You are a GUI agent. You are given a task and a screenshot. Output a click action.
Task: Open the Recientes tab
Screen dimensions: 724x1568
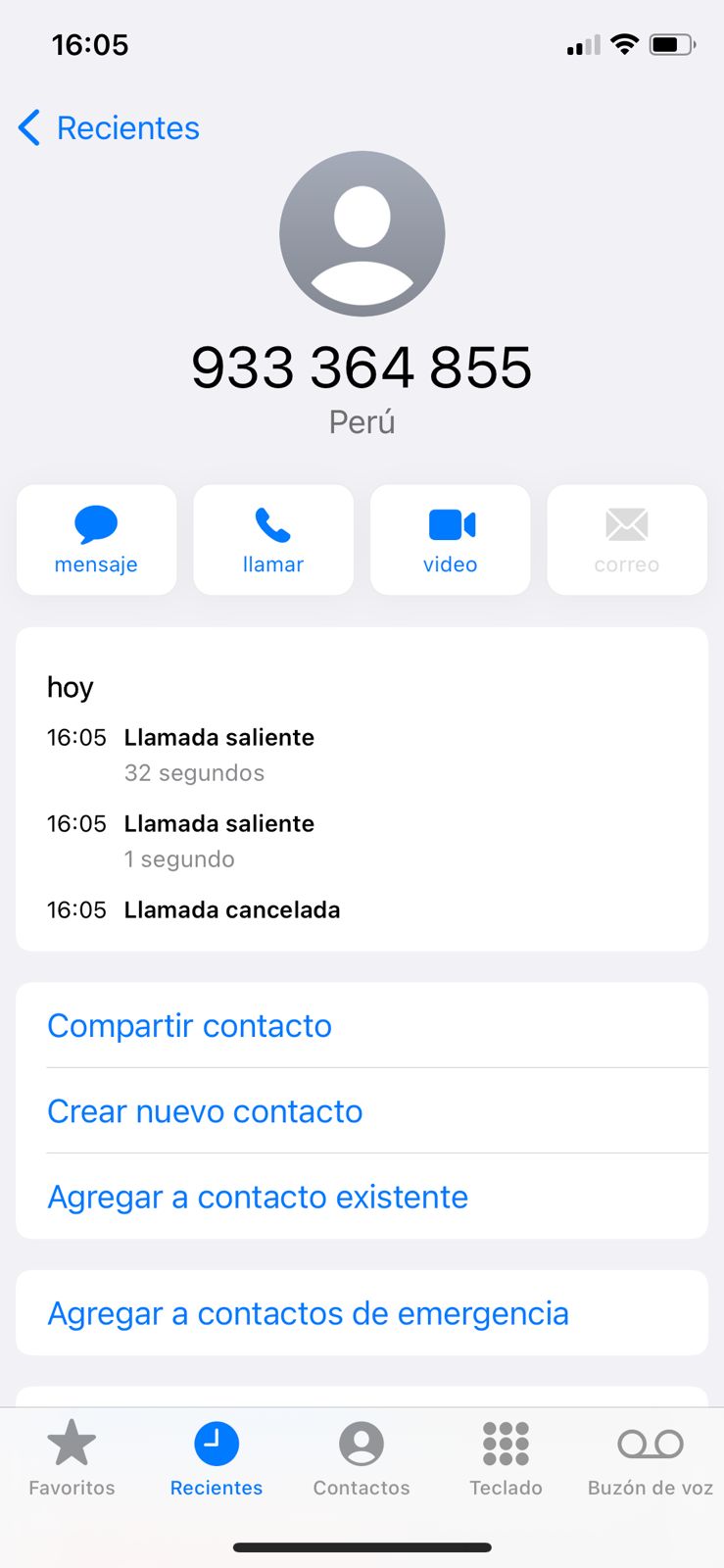point(217,1458)
